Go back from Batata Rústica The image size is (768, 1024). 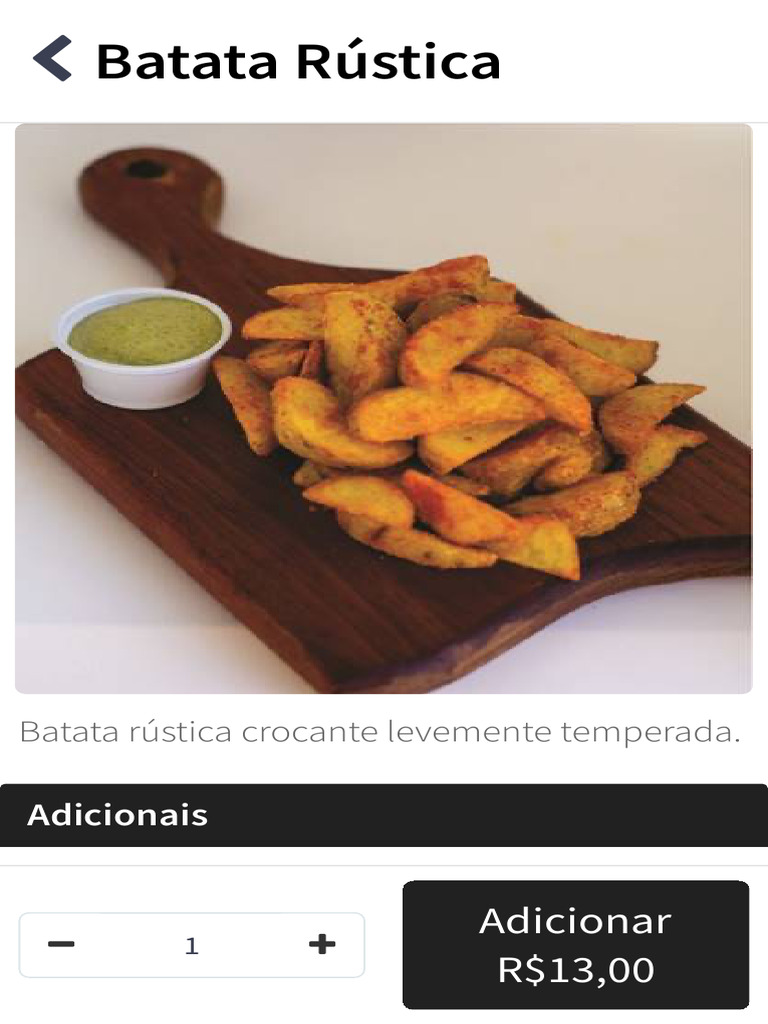[x=53, y=59]
